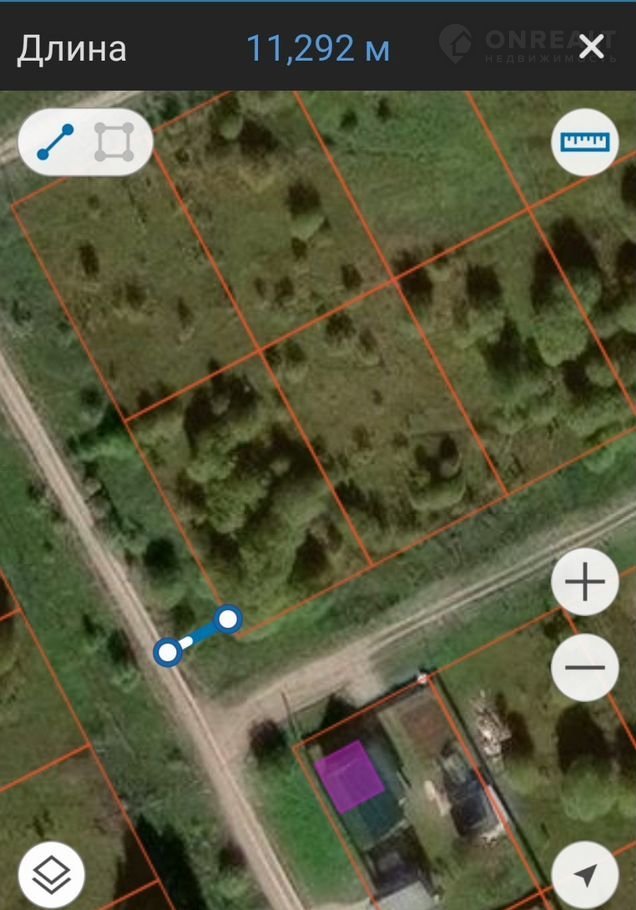Toggle the ruler measuring tool

[585, 142]
